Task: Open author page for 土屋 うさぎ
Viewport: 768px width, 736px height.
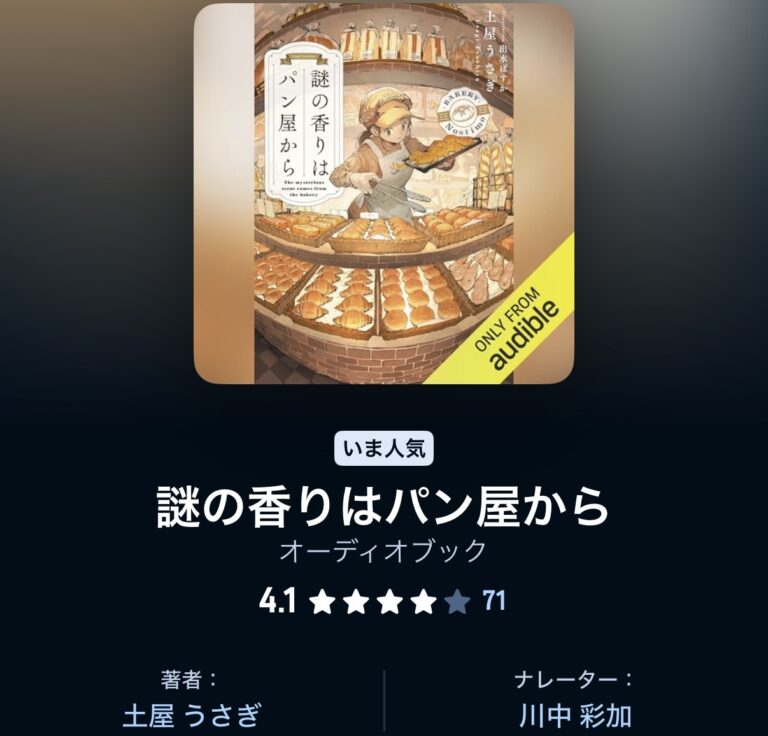Action: [192, 716]
